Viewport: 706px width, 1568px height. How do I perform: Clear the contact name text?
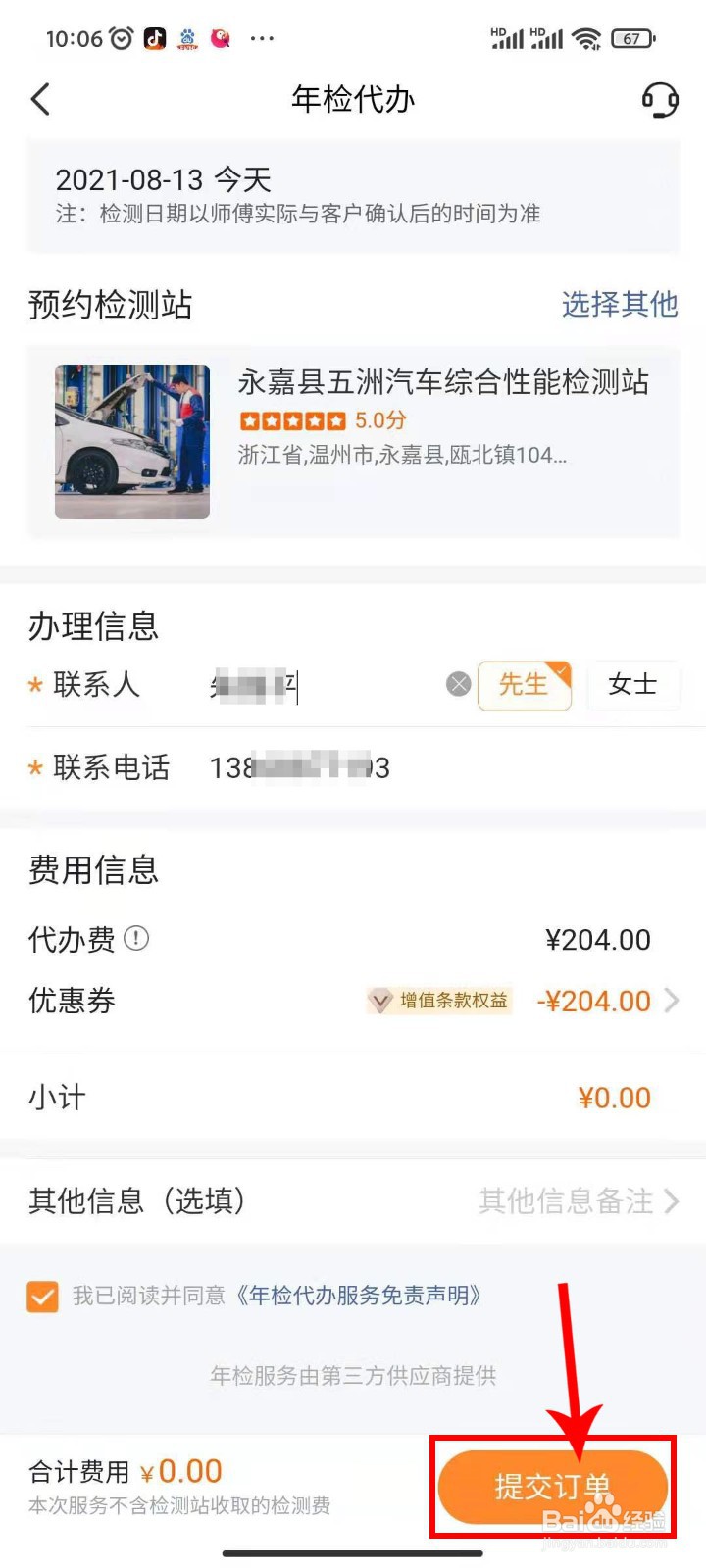coord(458,684)
